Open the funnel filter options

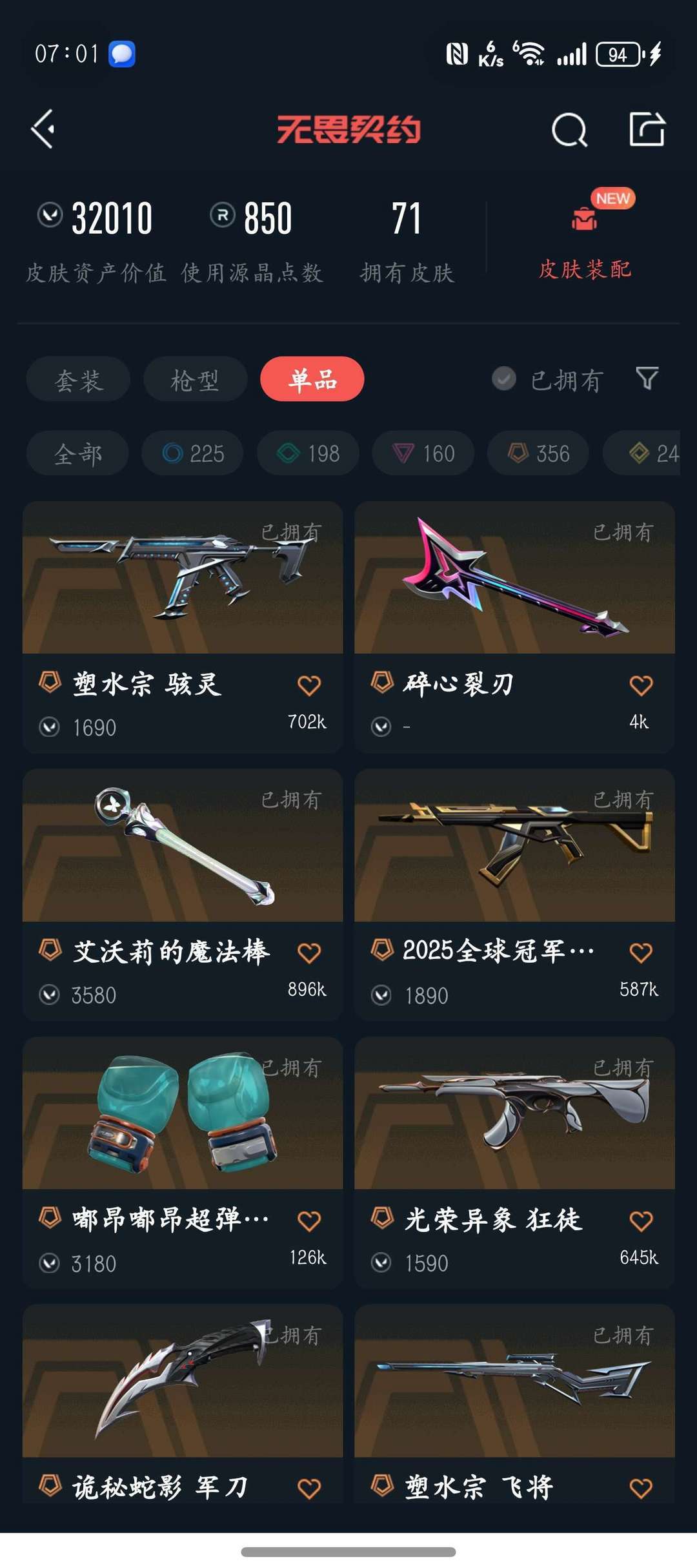pyautogui.click(x=647, y=378)
